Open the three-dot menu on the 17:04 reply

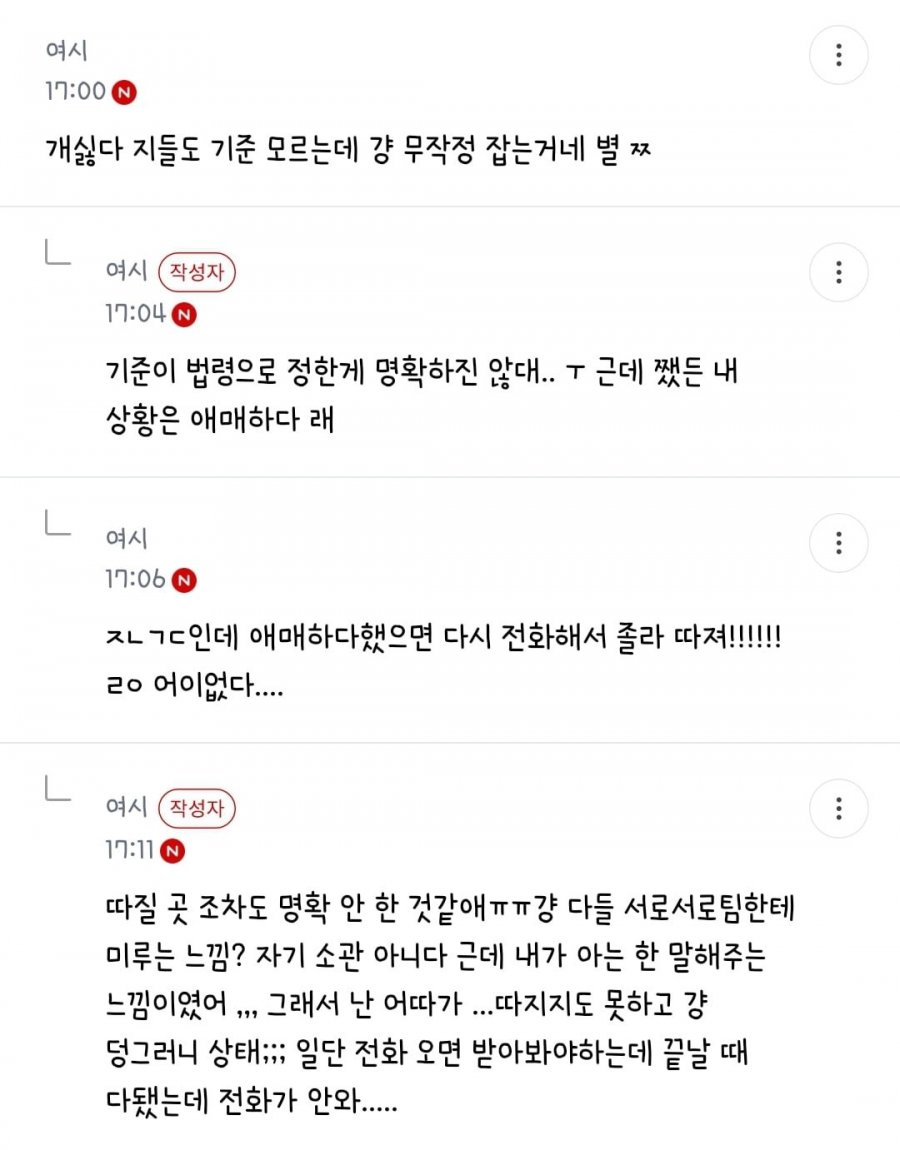pyautogui.click(x=838, y=272)
